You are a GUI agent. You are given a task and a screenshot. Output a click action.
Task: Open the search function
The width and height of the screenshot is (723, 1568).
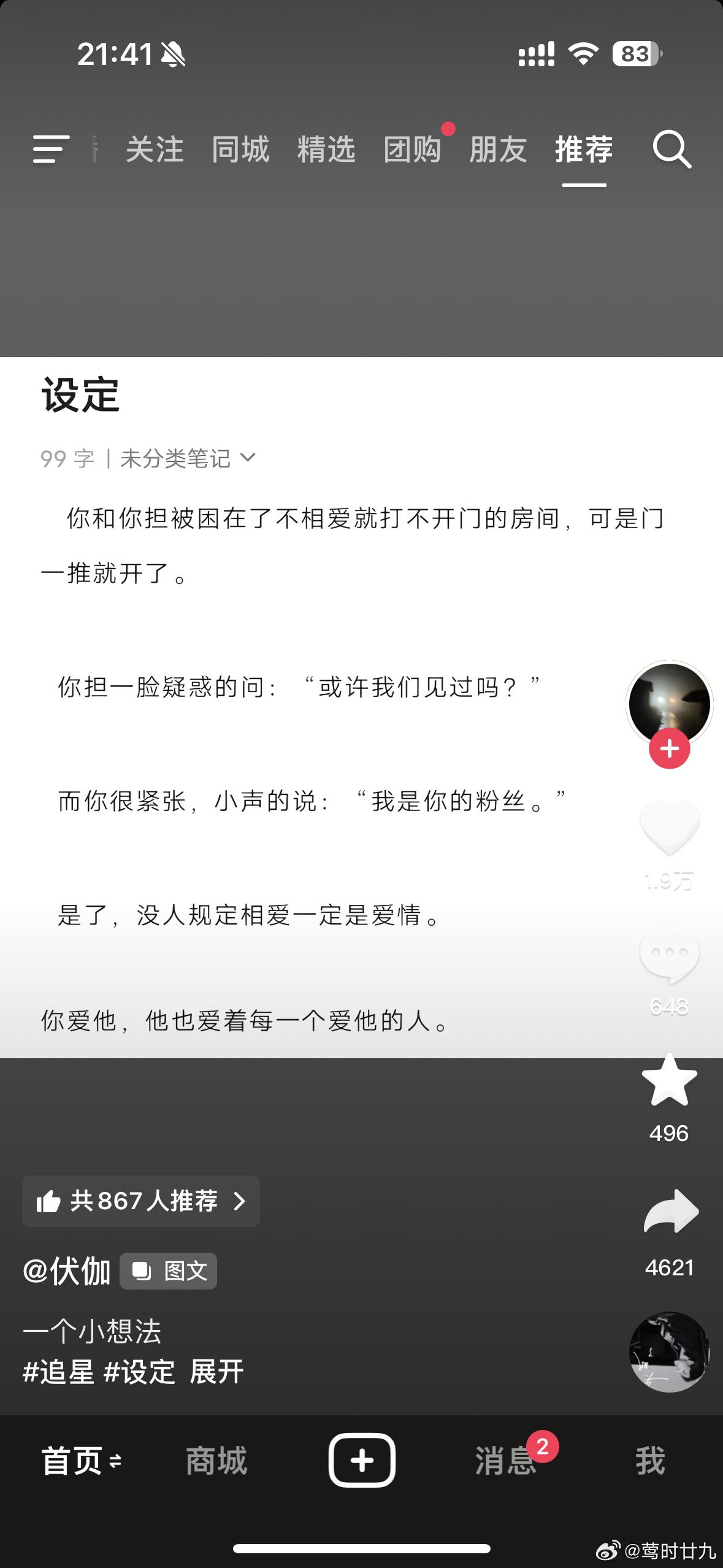pyautogui.click(x=672, y=149)
